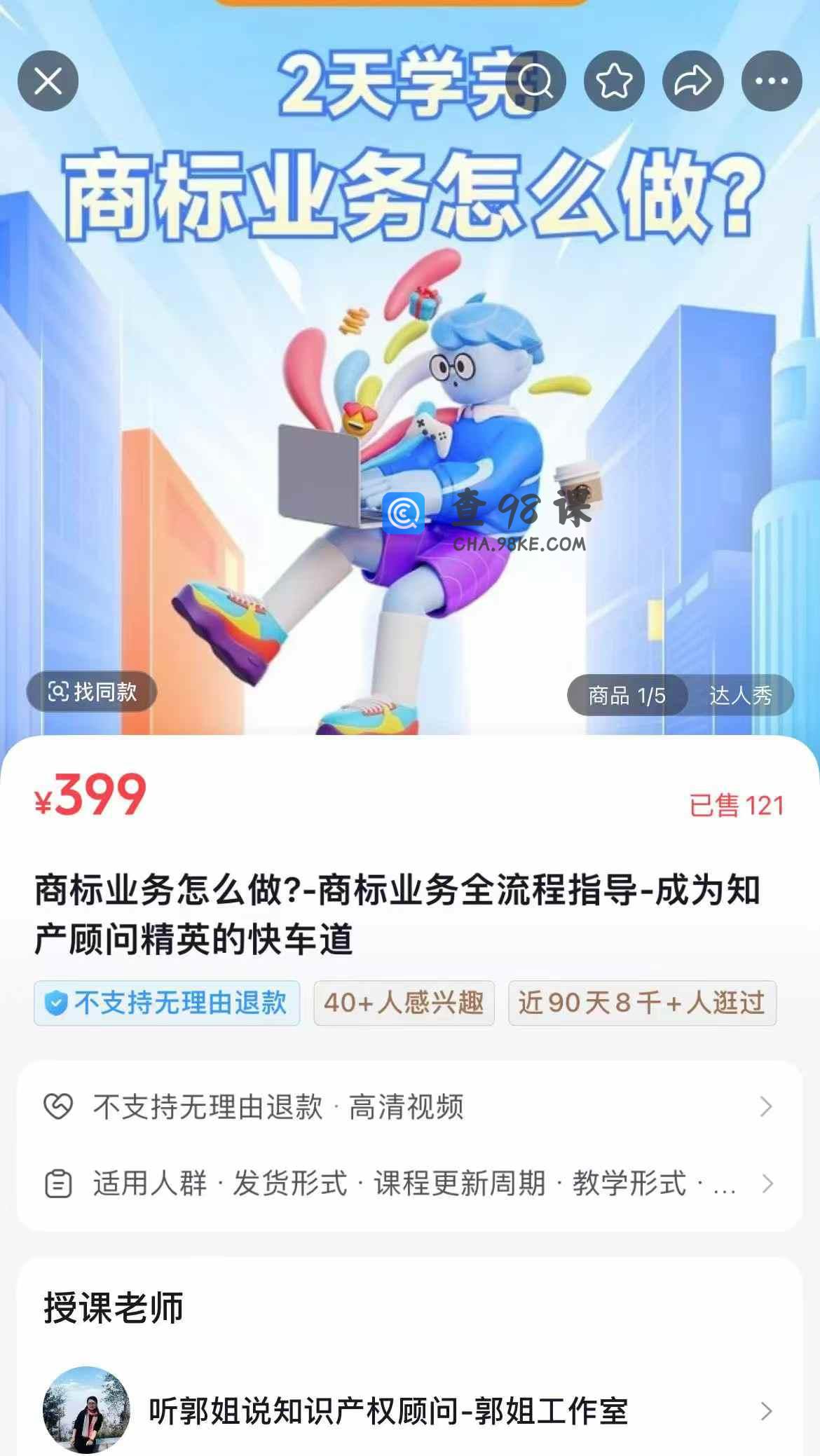Favorite this course with the star icon
This screenshot has width=820, height=1456.
[x=615, y=81]
